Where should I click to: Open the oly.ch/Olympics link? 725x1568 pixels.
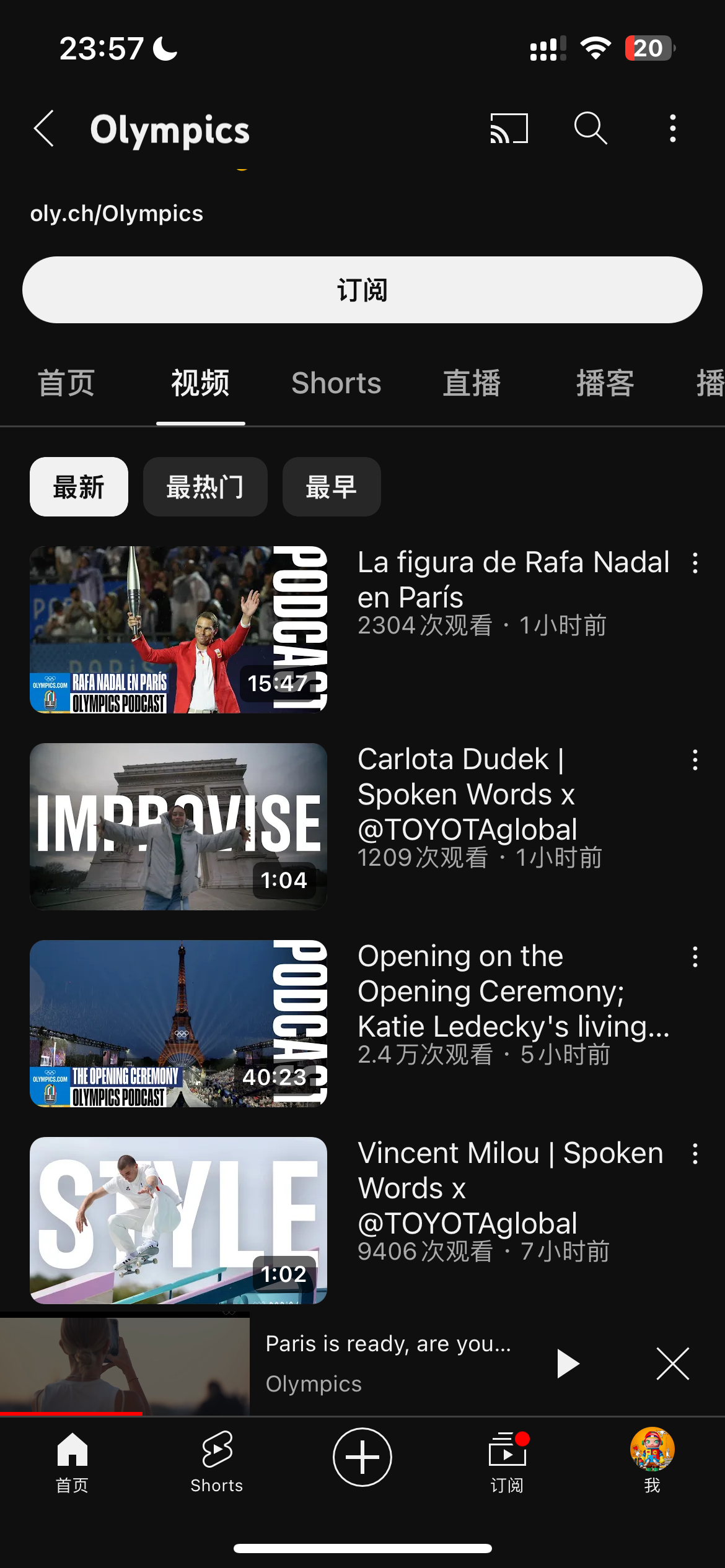(x=116, y=213)
